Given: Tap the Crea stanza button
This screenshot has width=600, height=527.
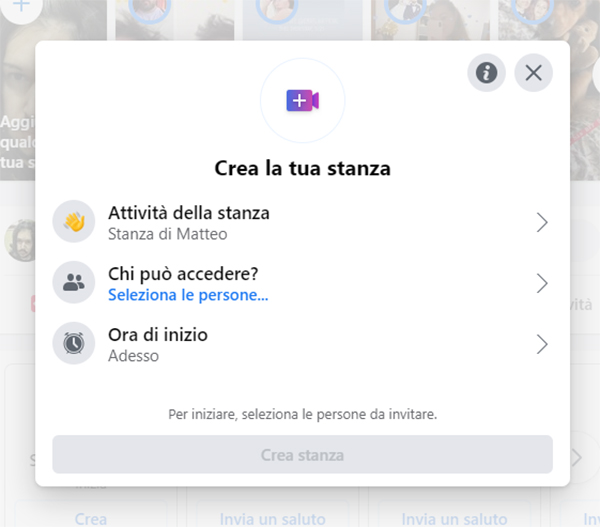Looking at the screenshot, I should point(302,455).
